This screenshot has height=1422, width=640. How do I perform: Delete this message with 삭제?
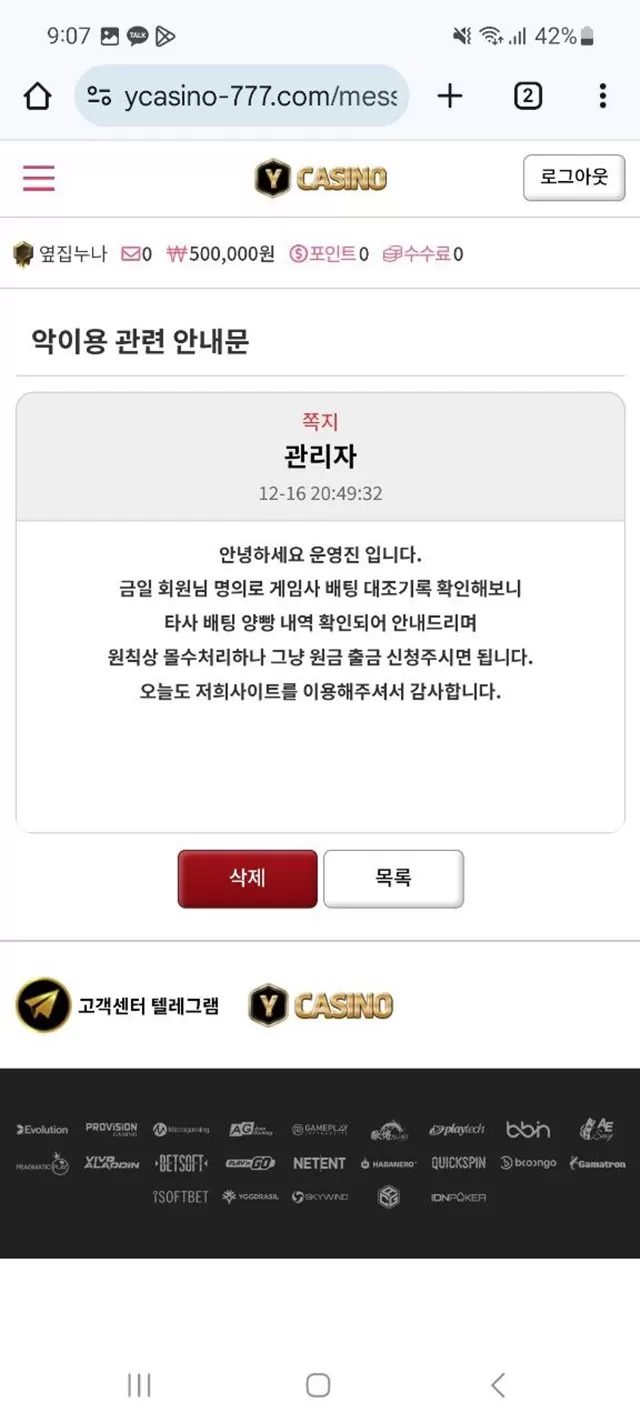coord(247,879)
